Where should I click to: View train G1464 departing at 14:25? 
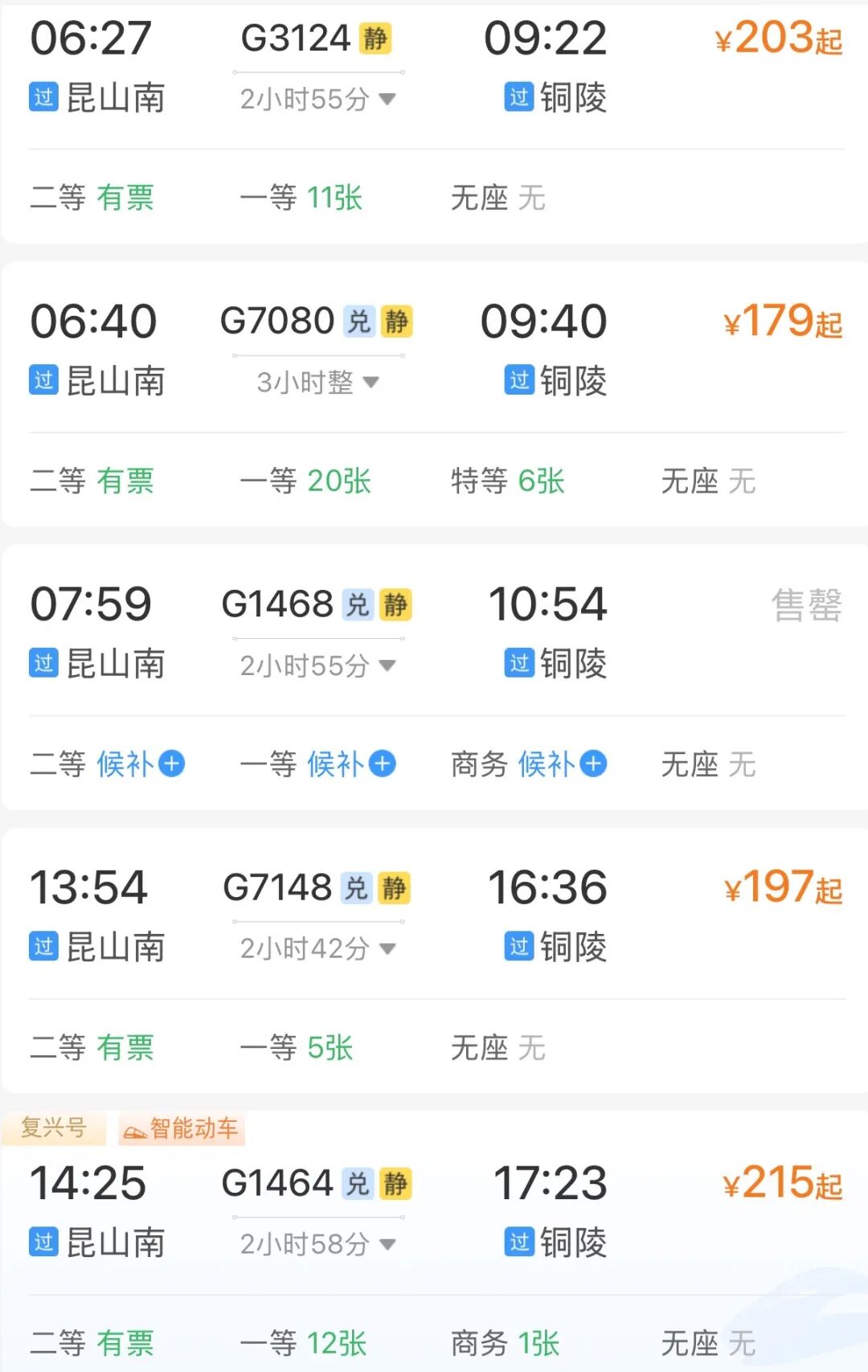[x=277, y=1183]
